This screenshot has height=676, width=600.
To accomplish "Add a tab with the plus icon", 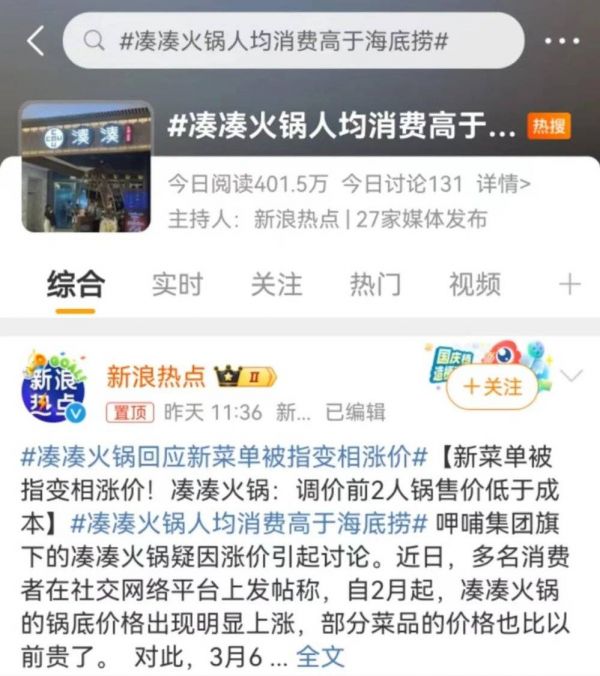I will pos(569,284).
